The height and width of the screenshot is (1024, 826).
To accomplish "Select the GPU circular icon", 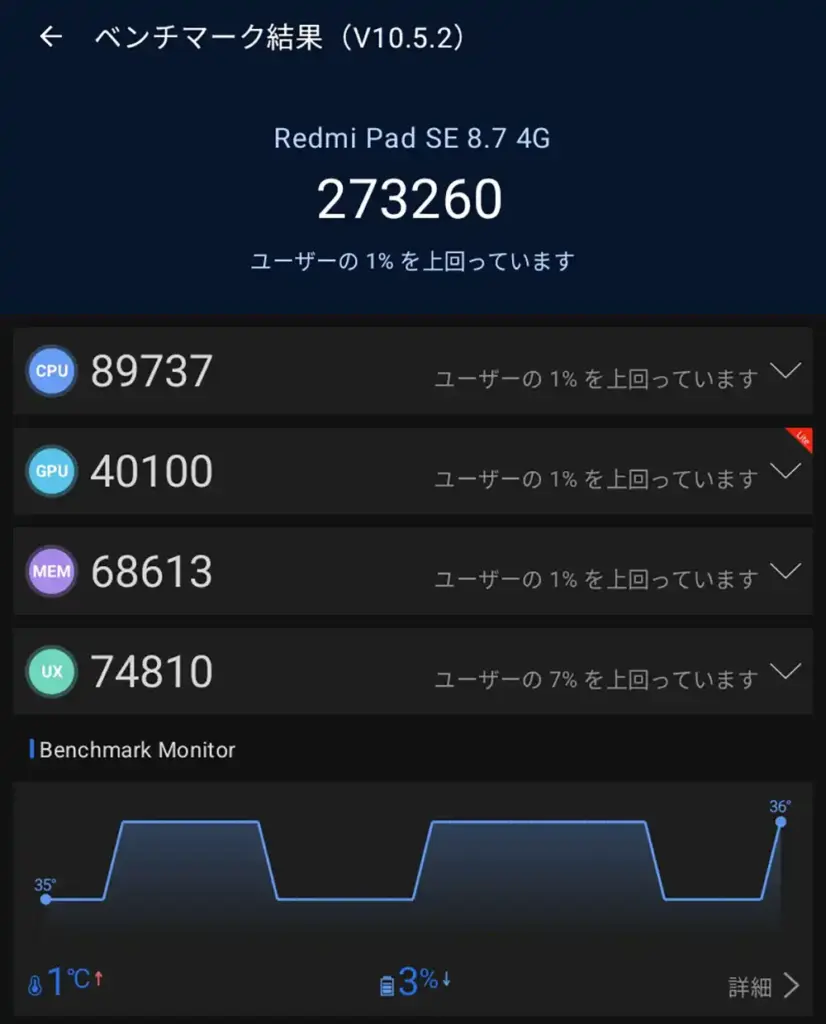I will coord(51,471).
